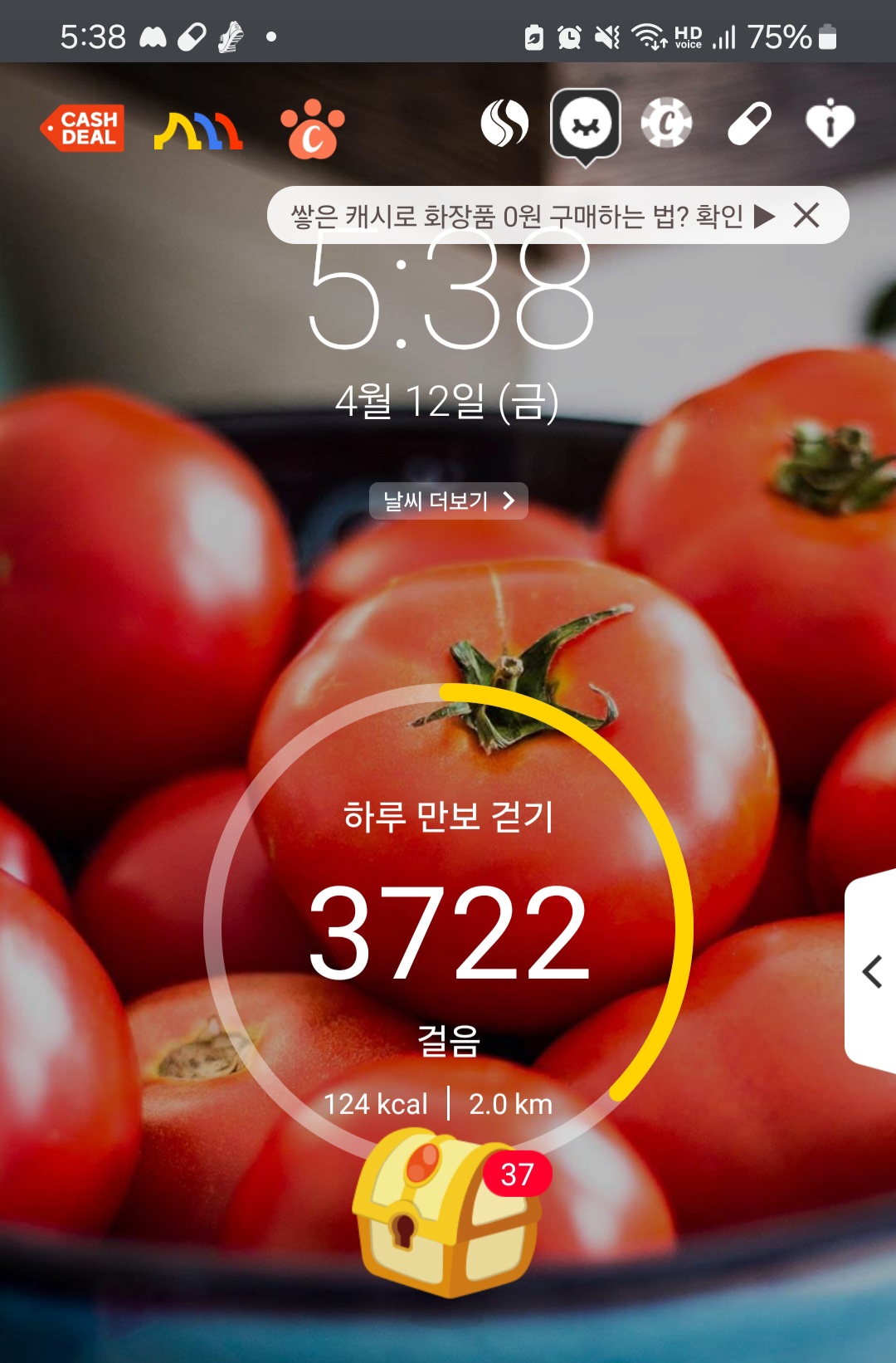Image resolution: width=896 pixels, height=1363 pixels.
Task: Expand the side panel arrow handle
Action: [x=872, y=971]
